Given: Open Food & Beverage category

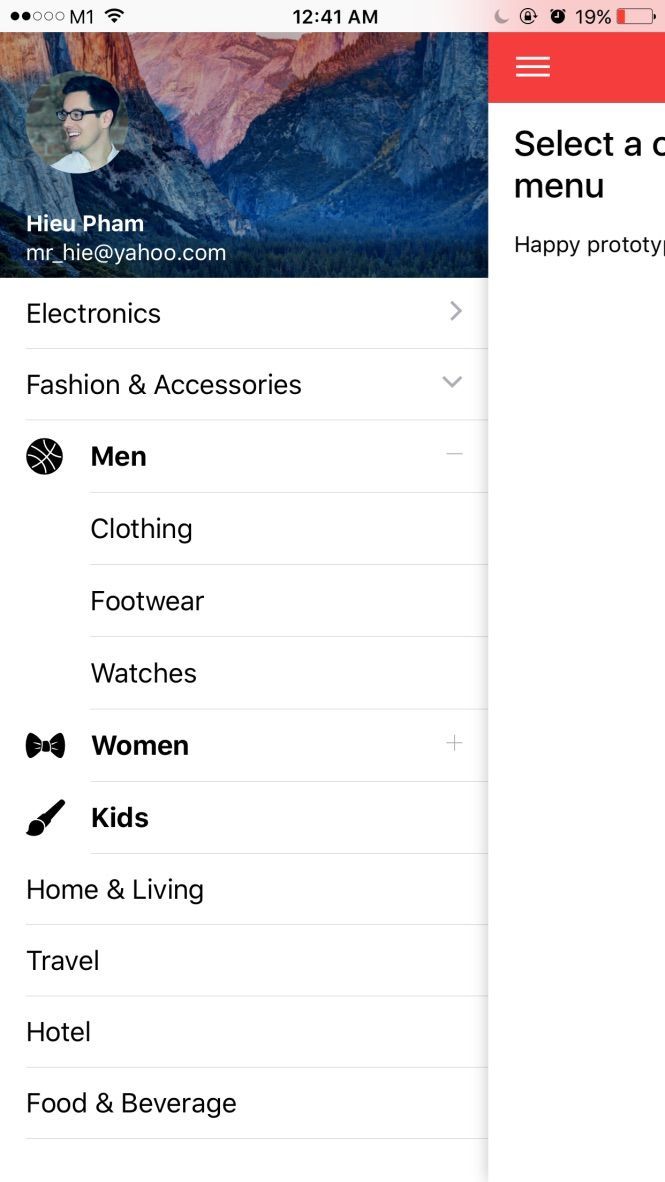Looking at the screenshot, I should (x=132, y=1103).
